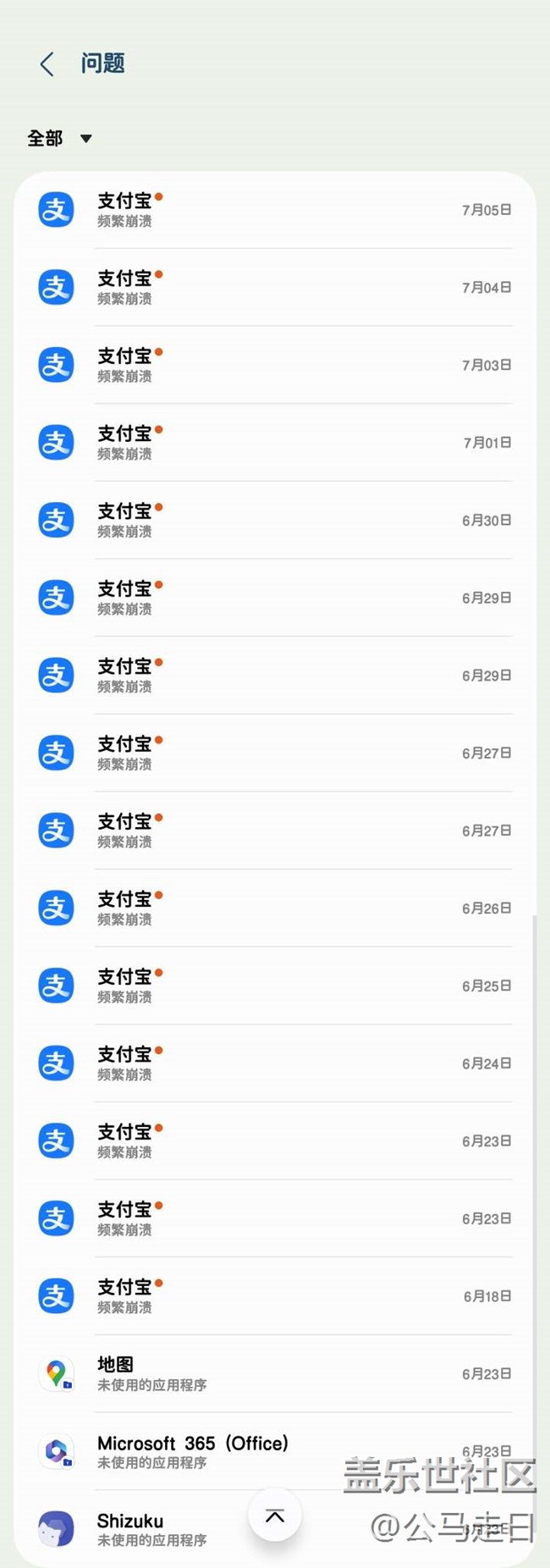Screen dimensions: 550x1568
Task: Open the 支付宝 crash report from 7月05日
Action: 274,210
